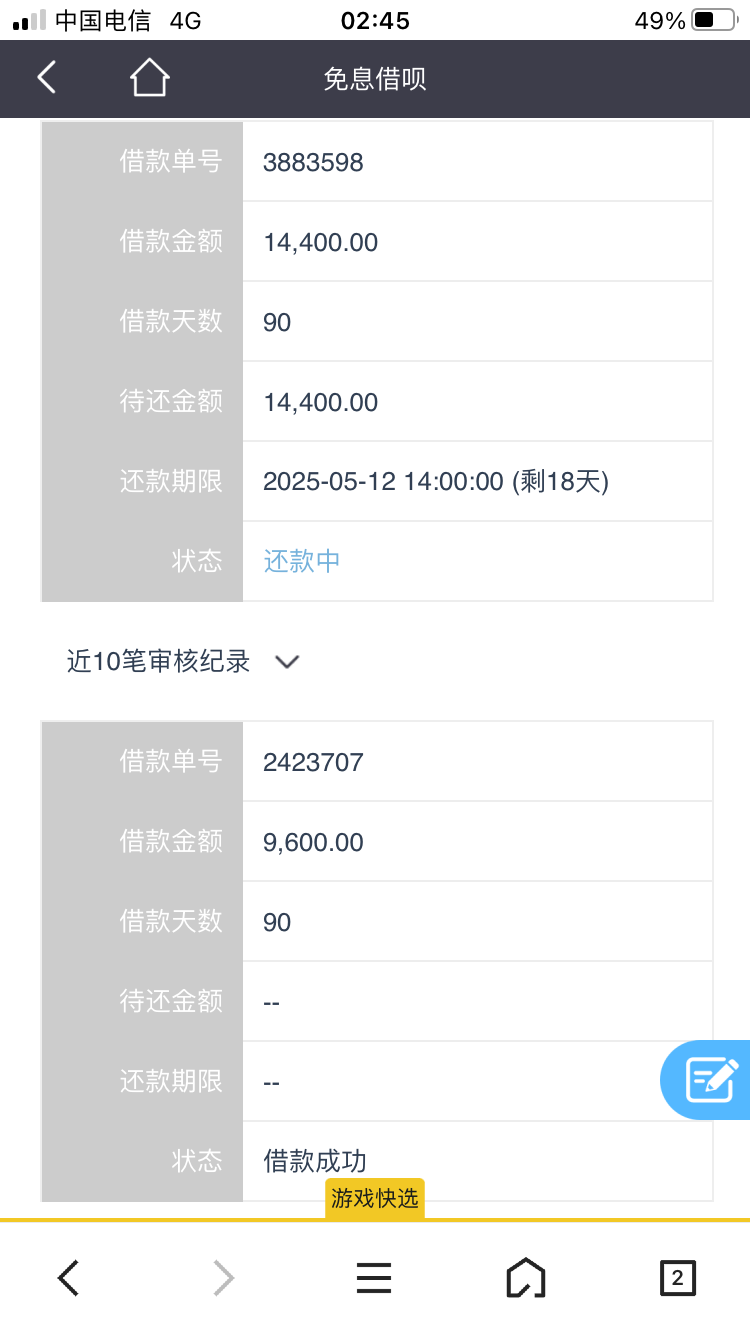
Task: Open the browser menu with three lines
Action: (374, 1278)
